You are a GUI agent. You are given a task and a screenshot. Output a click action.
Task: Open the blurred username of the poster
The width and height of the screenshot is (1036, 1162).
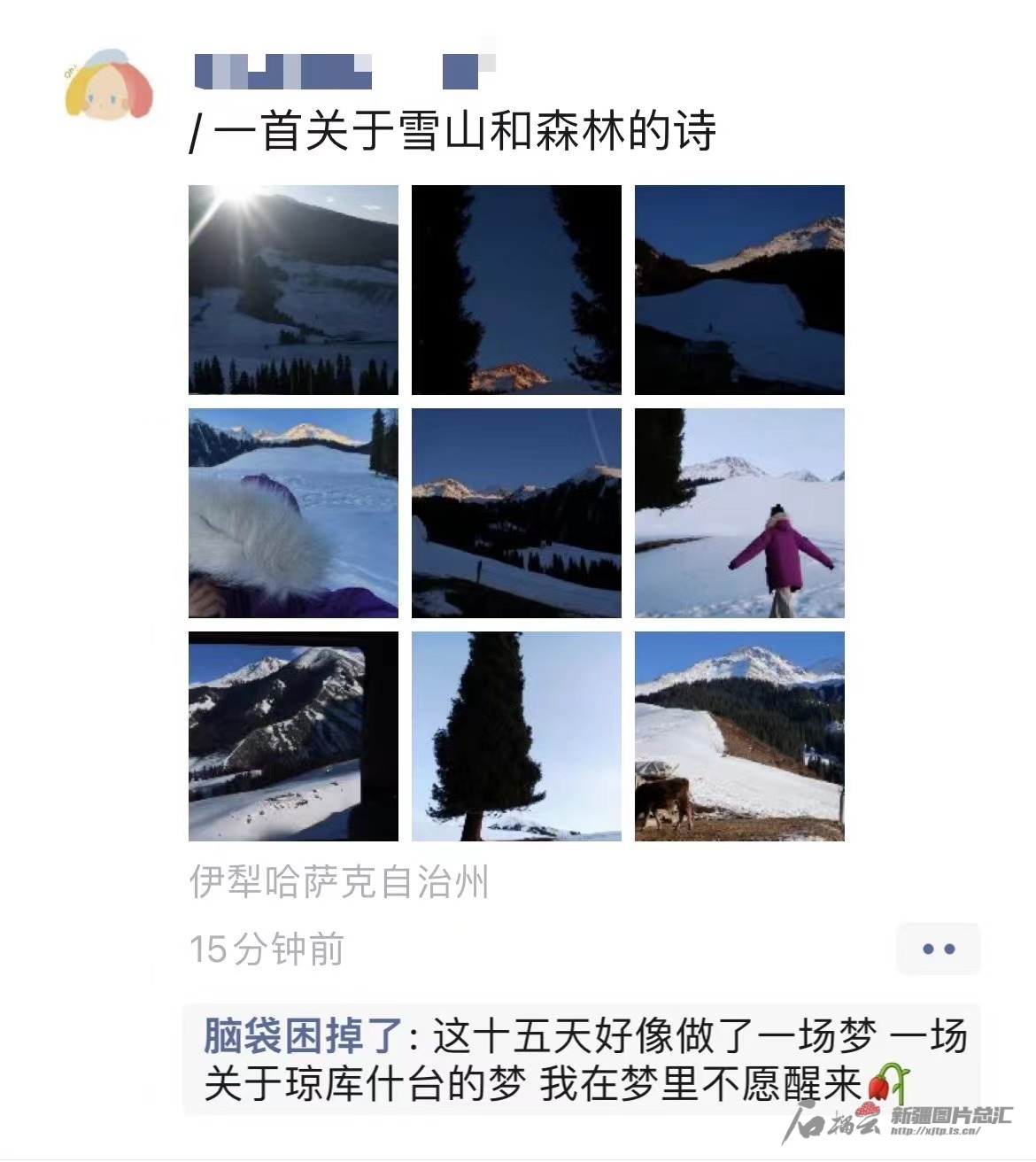pos(344,73)
